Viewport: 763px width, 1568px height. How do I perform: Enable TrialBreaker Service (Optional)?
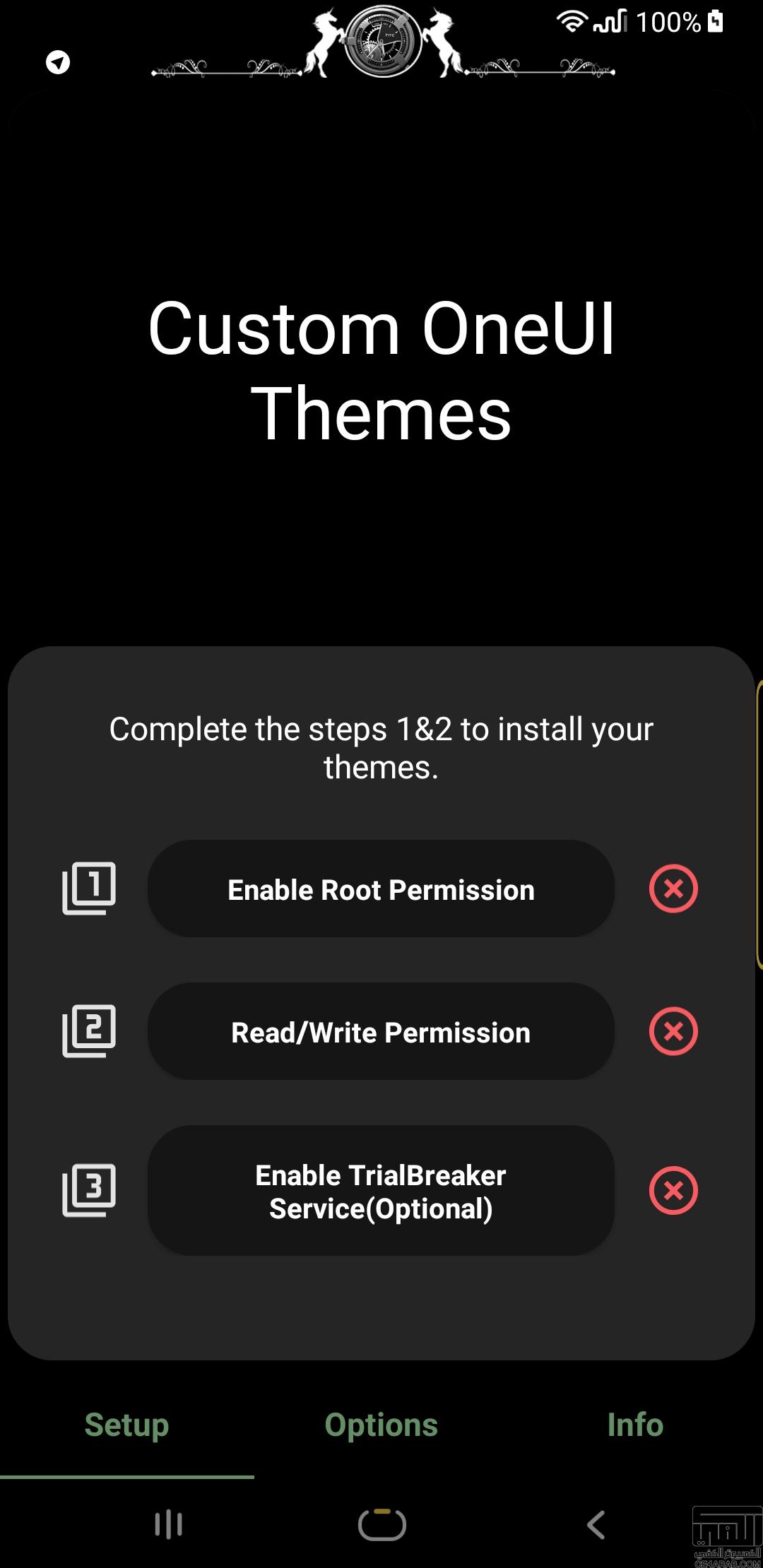click(381, 1192)
